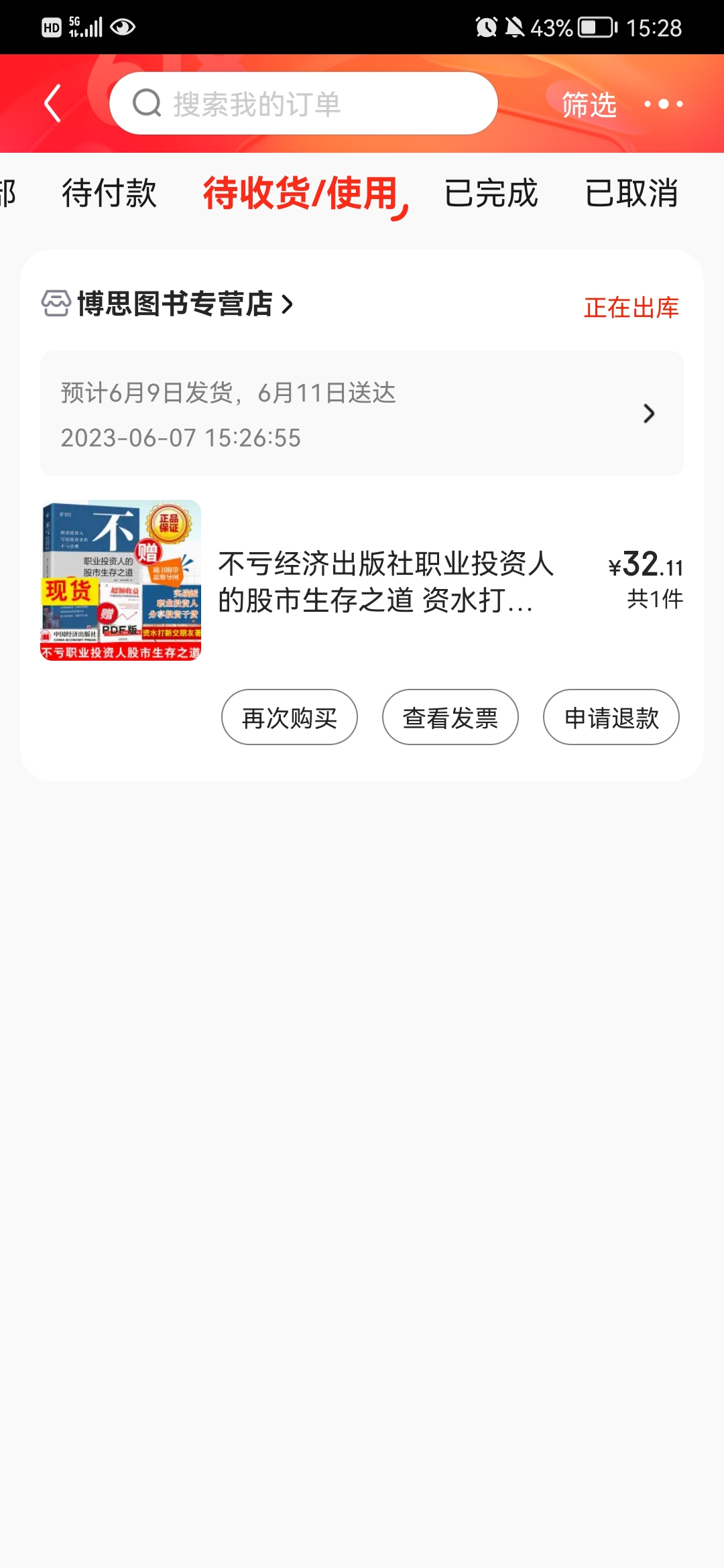The width and height of the screenshot is (724, 1568).
Task: Open the 筛选 filter option
Action: tap(589, 105)
